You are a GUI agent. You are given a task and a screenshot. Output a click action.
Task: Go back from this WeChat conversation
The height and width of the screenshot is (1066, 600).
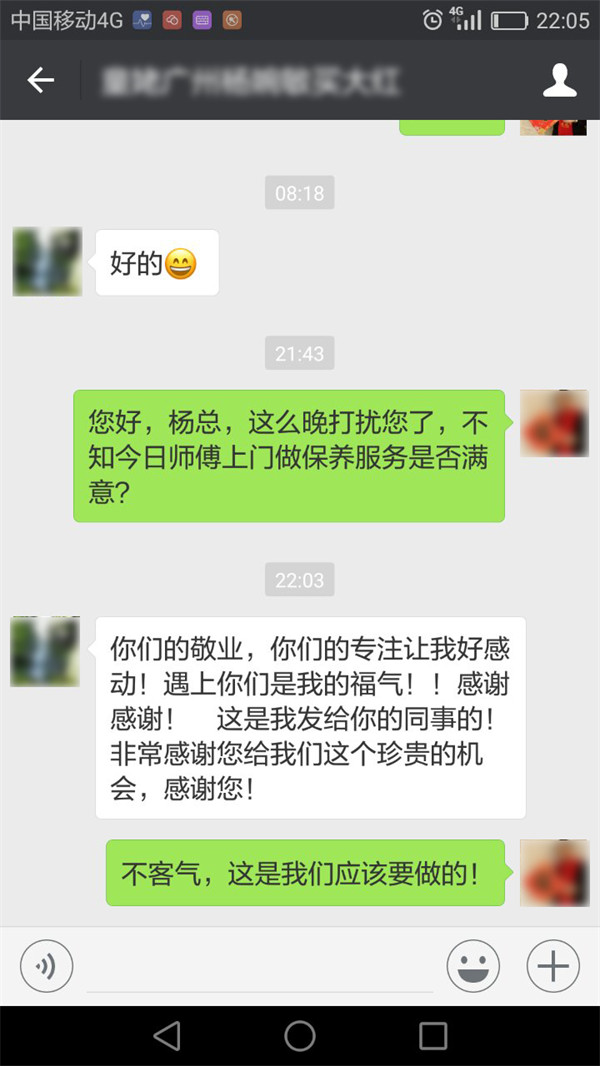coord(40,81)
